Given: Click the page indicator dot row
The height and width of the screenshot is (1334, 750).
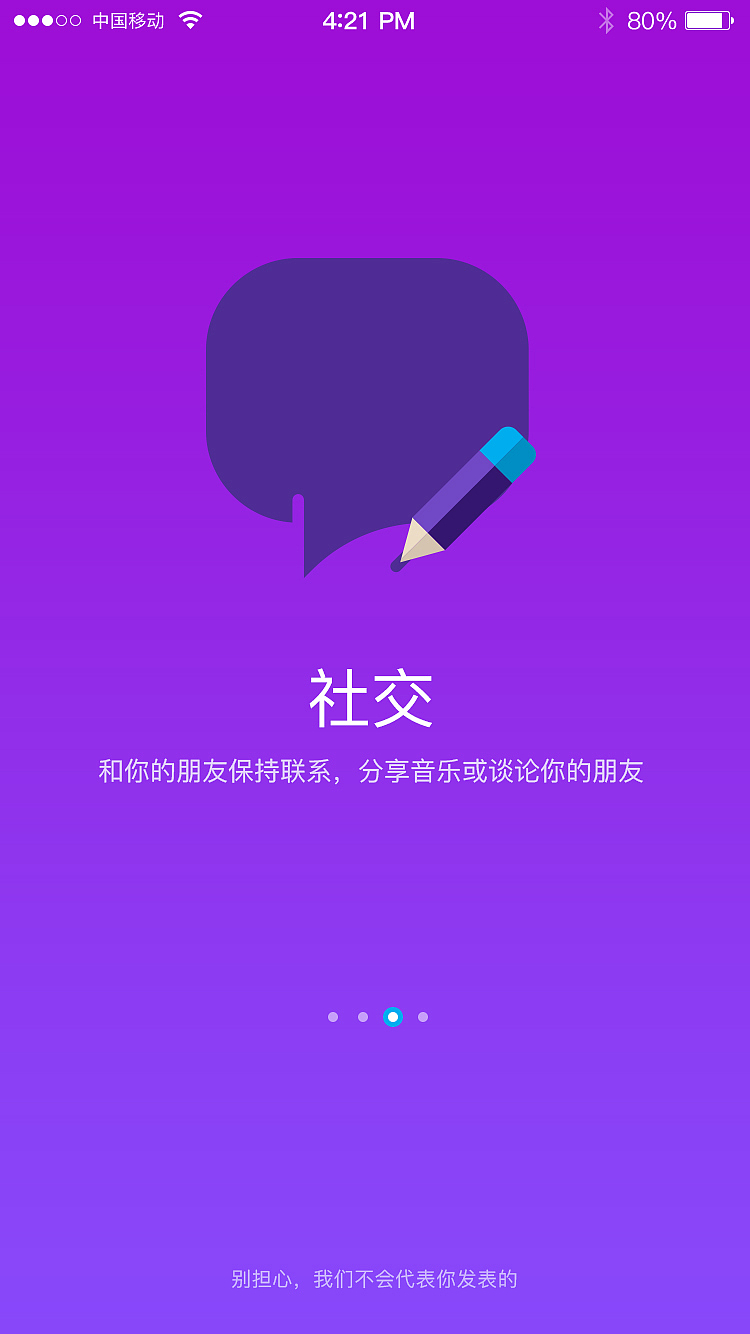Looking at the screenshot, I should [378, 1017].
